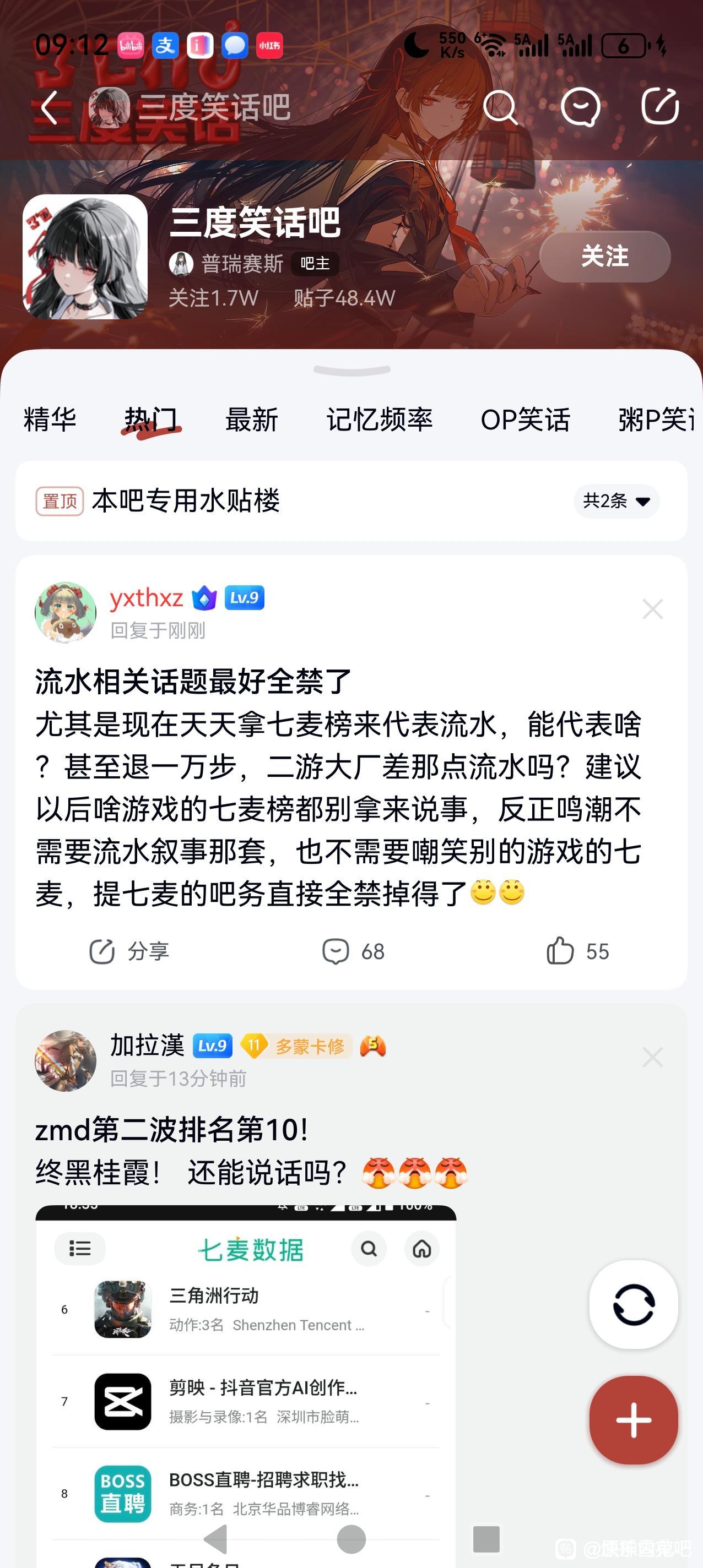Screen dimensions: 703x1568
Task: Switch to the OP笑话 tab
Action: pos(525,420)
